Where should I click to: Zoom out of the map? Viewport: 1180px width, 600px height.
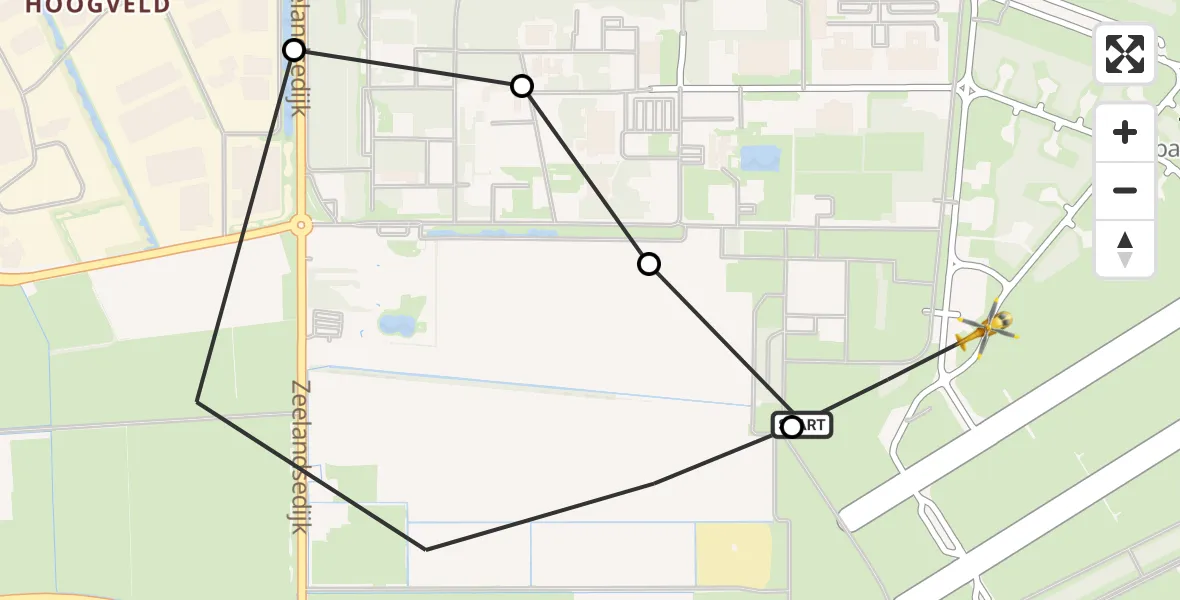click(1125, 190)
